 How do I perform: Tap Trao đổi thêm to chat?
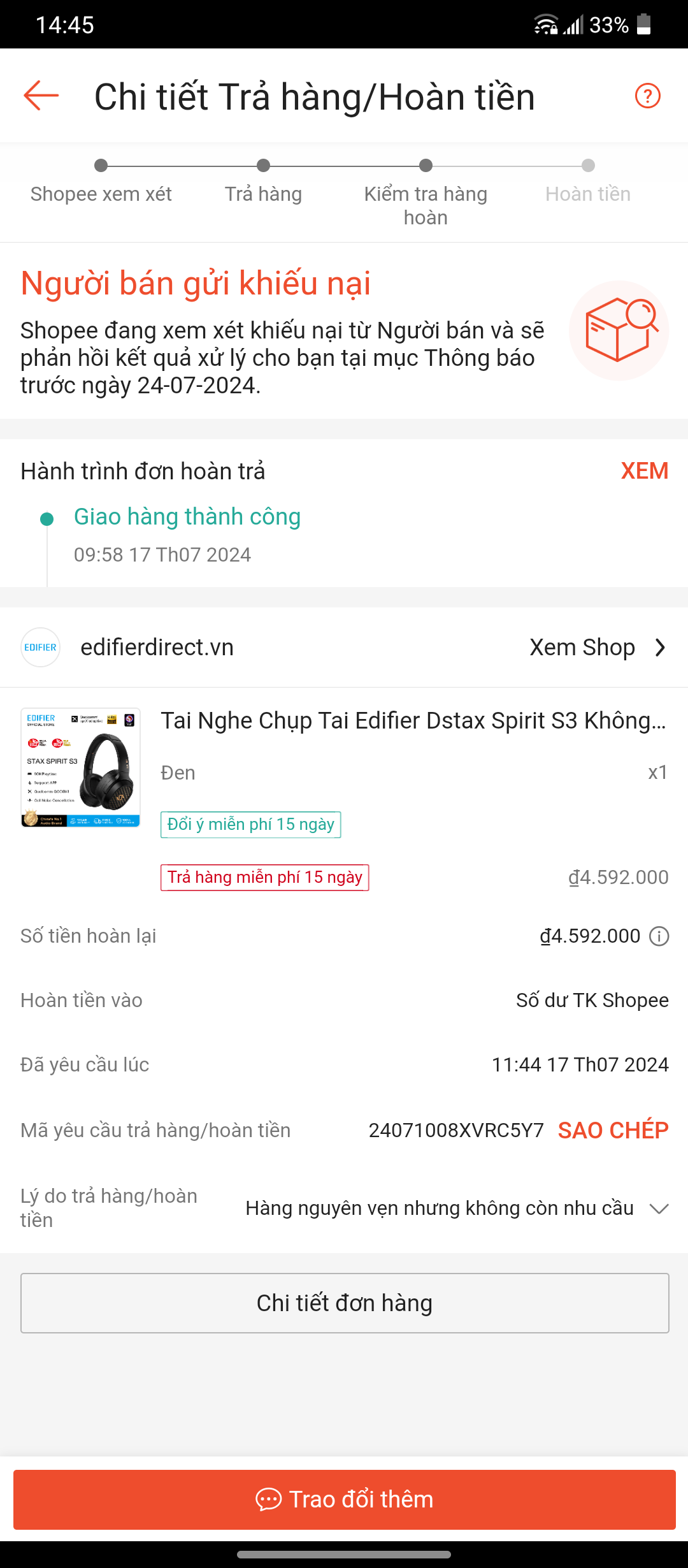[x=344, y=1499]
